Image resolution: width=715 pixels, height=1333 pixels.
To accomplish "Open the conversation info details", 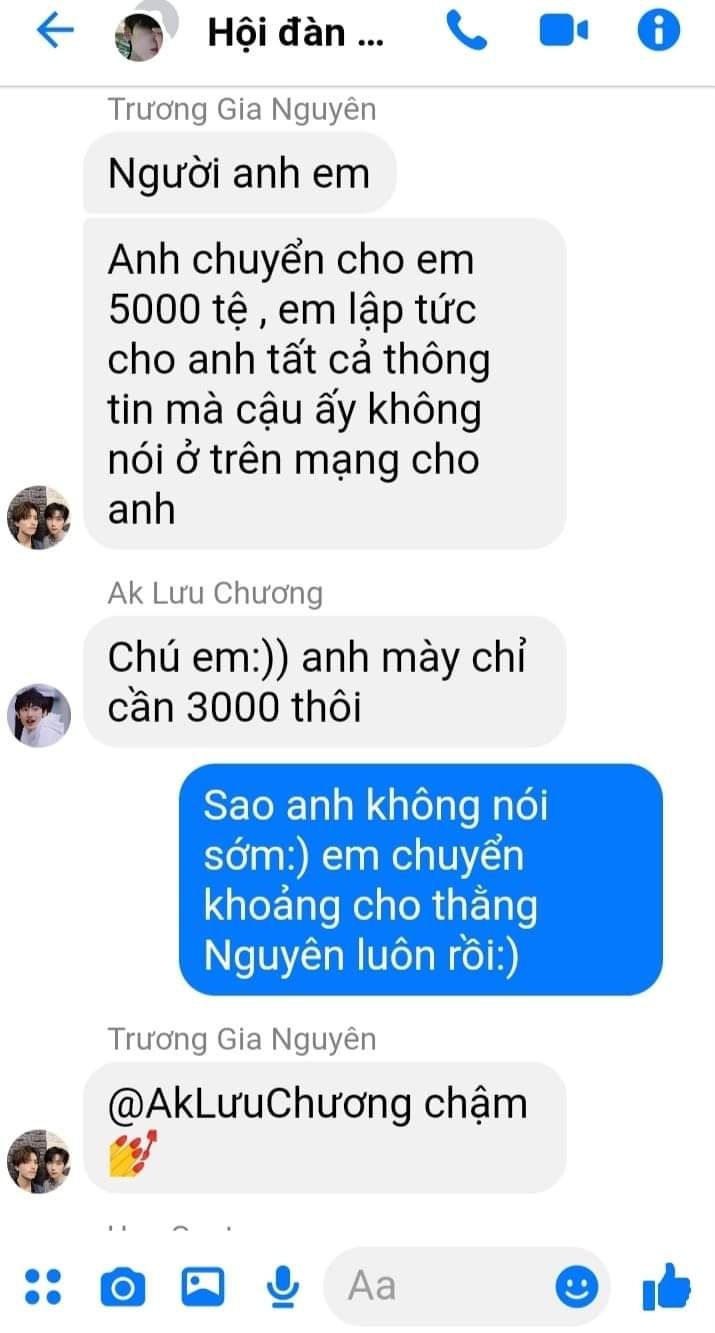I will click(658, 31).
